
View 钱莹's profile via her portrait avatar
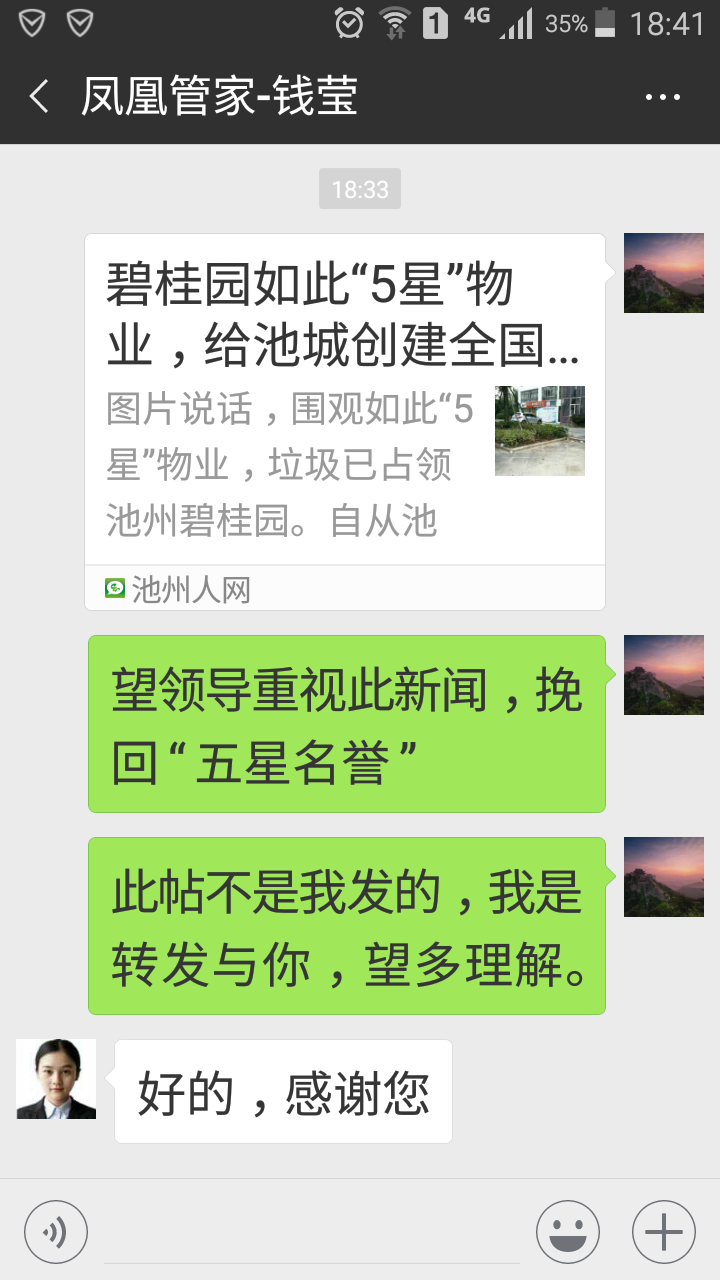(x=56, y=1078)
